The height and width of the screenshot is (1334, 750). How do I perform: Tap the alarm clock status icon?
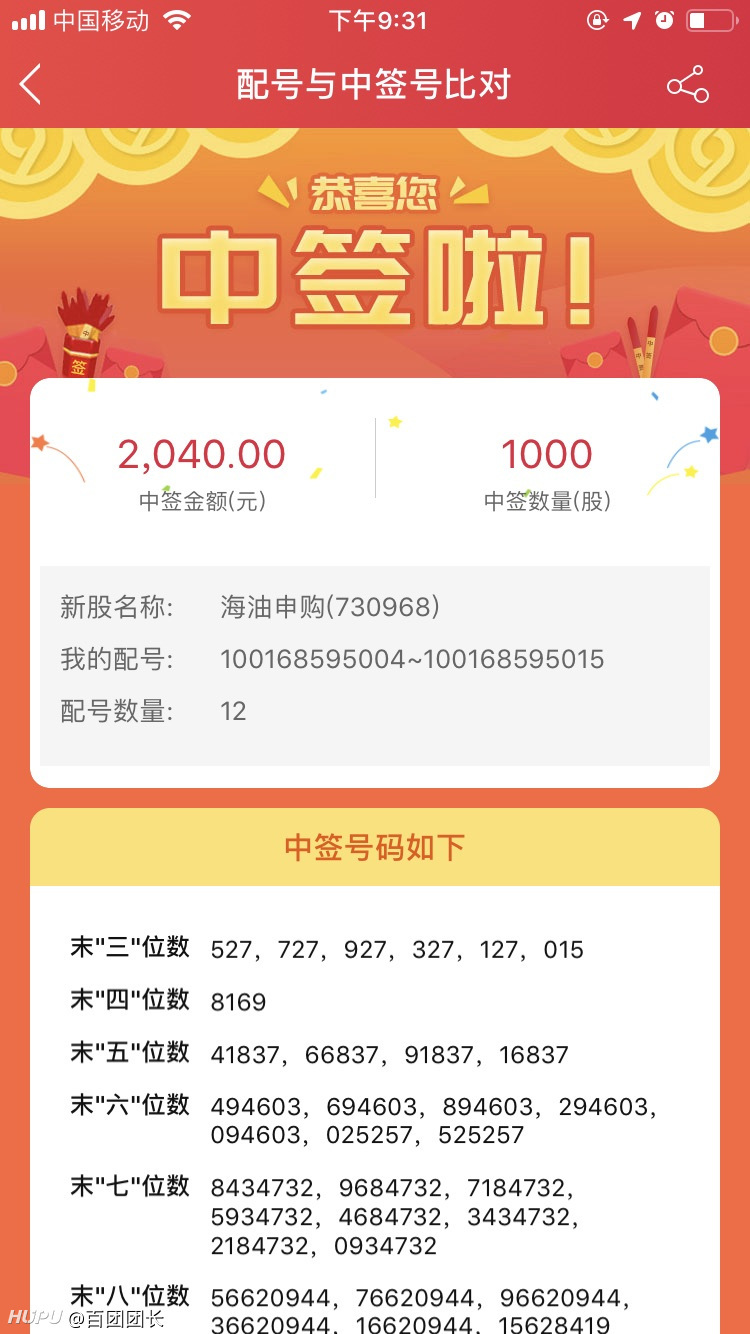[668, 18]
